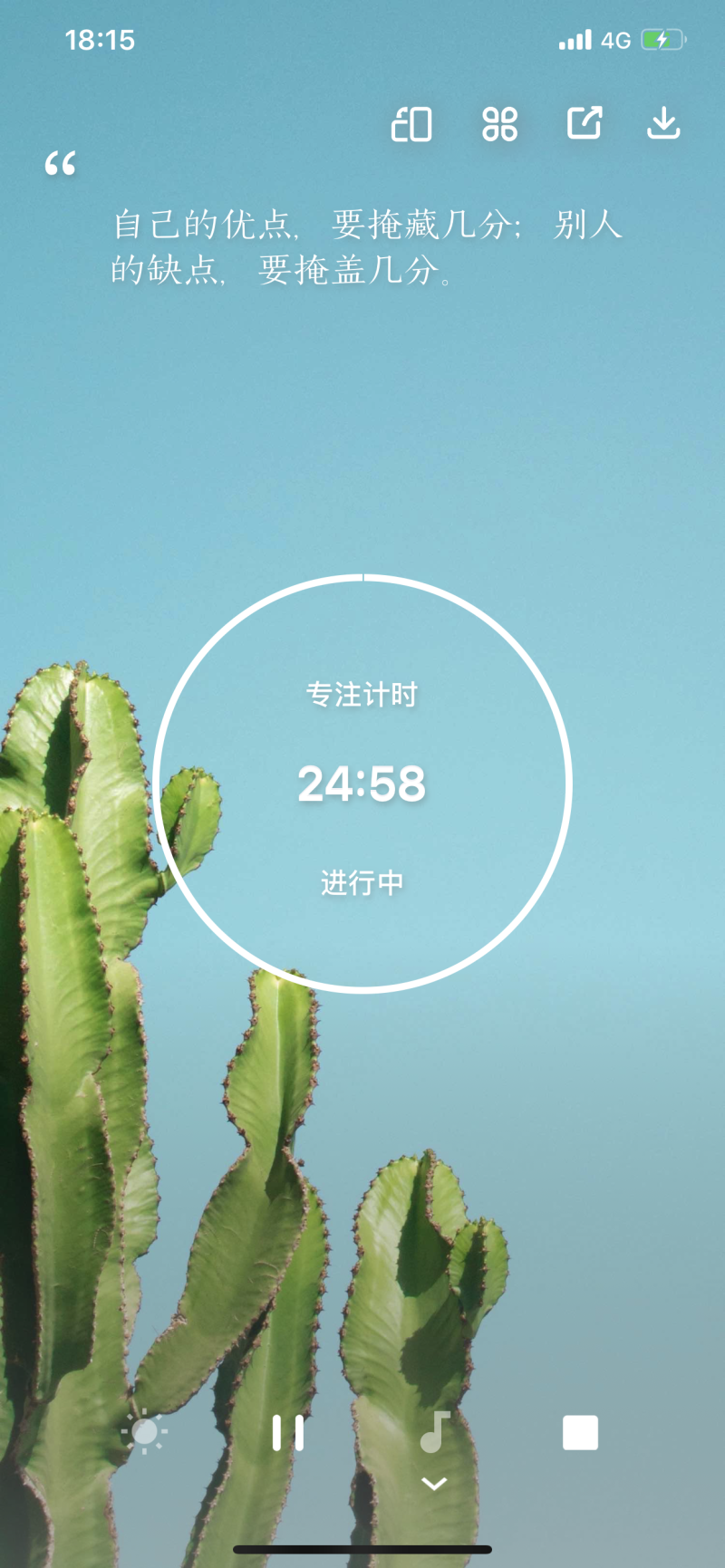
Task: Open the four-square widgets menu icon
Action: 499,124
